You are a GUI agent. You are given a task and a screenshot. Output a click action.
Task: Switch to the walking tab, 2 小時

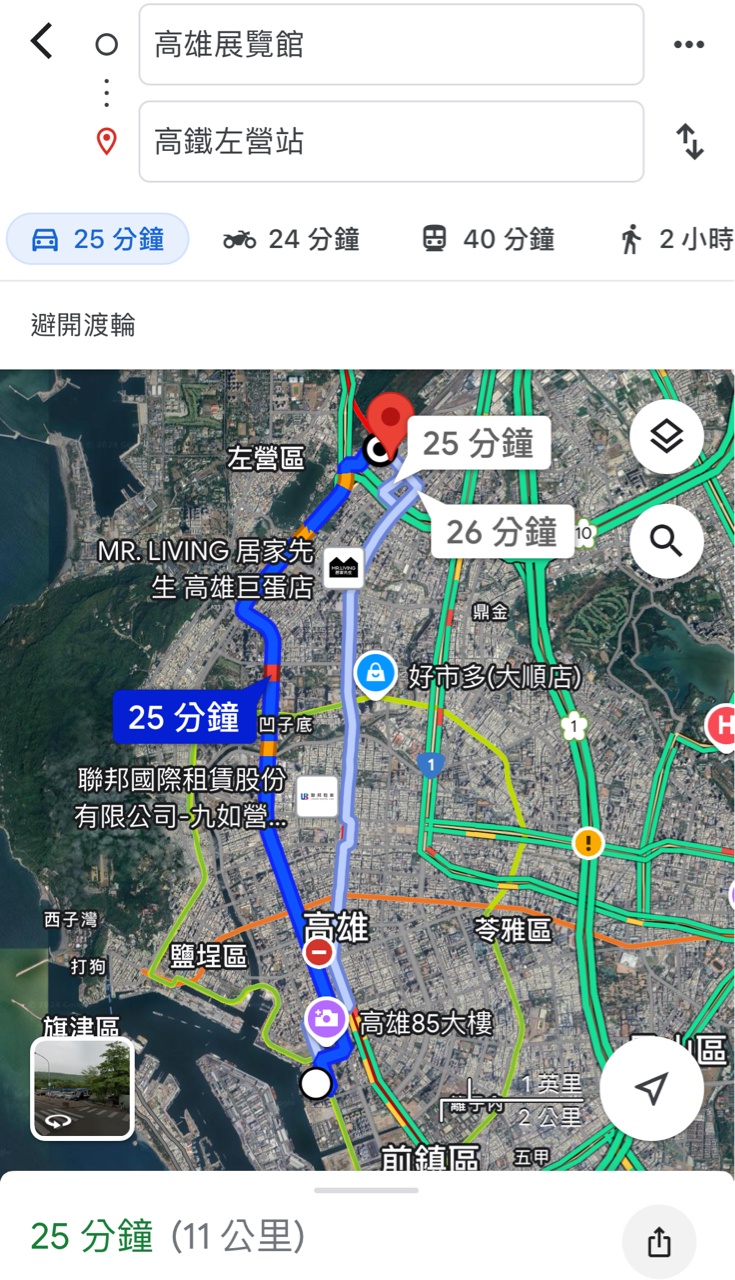click(676, 239)
